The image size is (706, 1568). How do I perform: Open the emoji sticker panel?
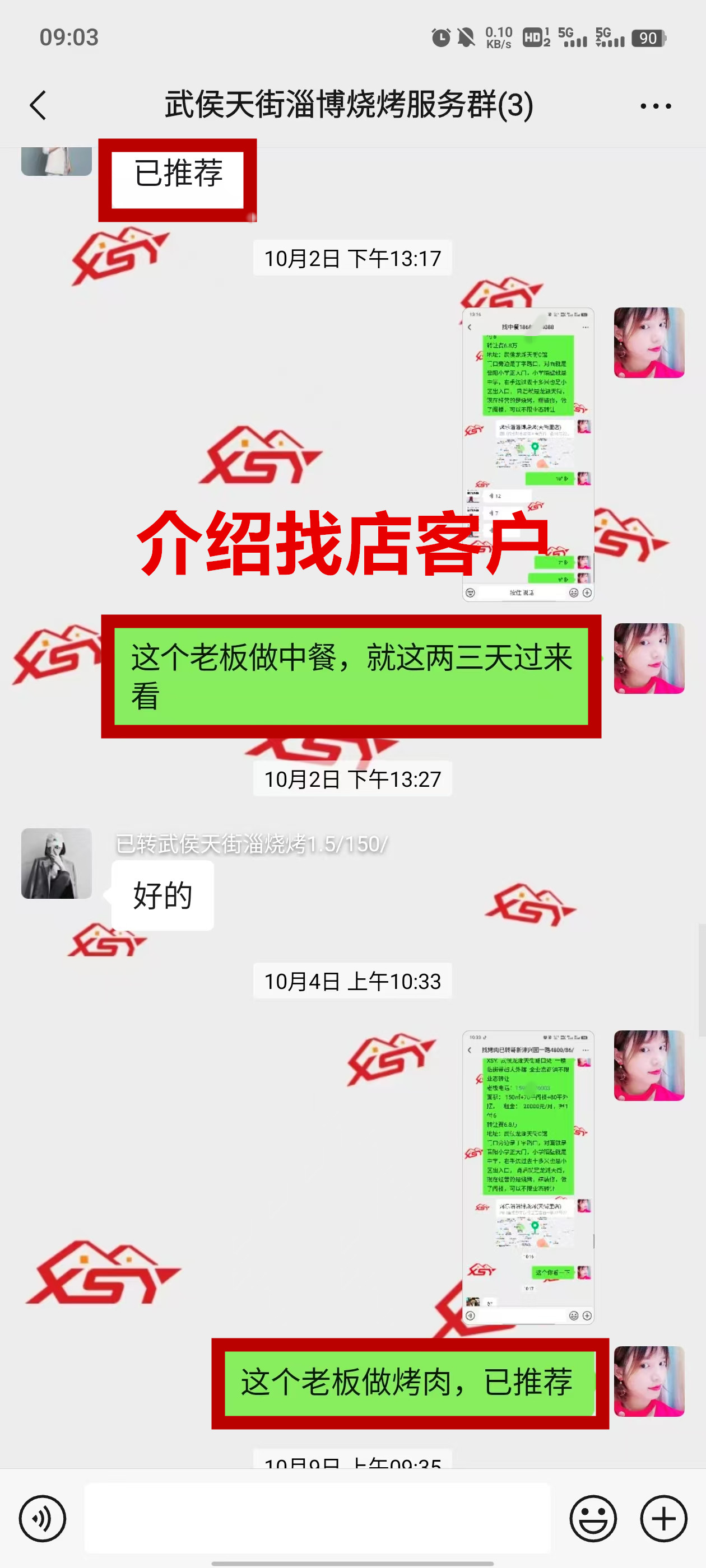[x=593, y=1518]
